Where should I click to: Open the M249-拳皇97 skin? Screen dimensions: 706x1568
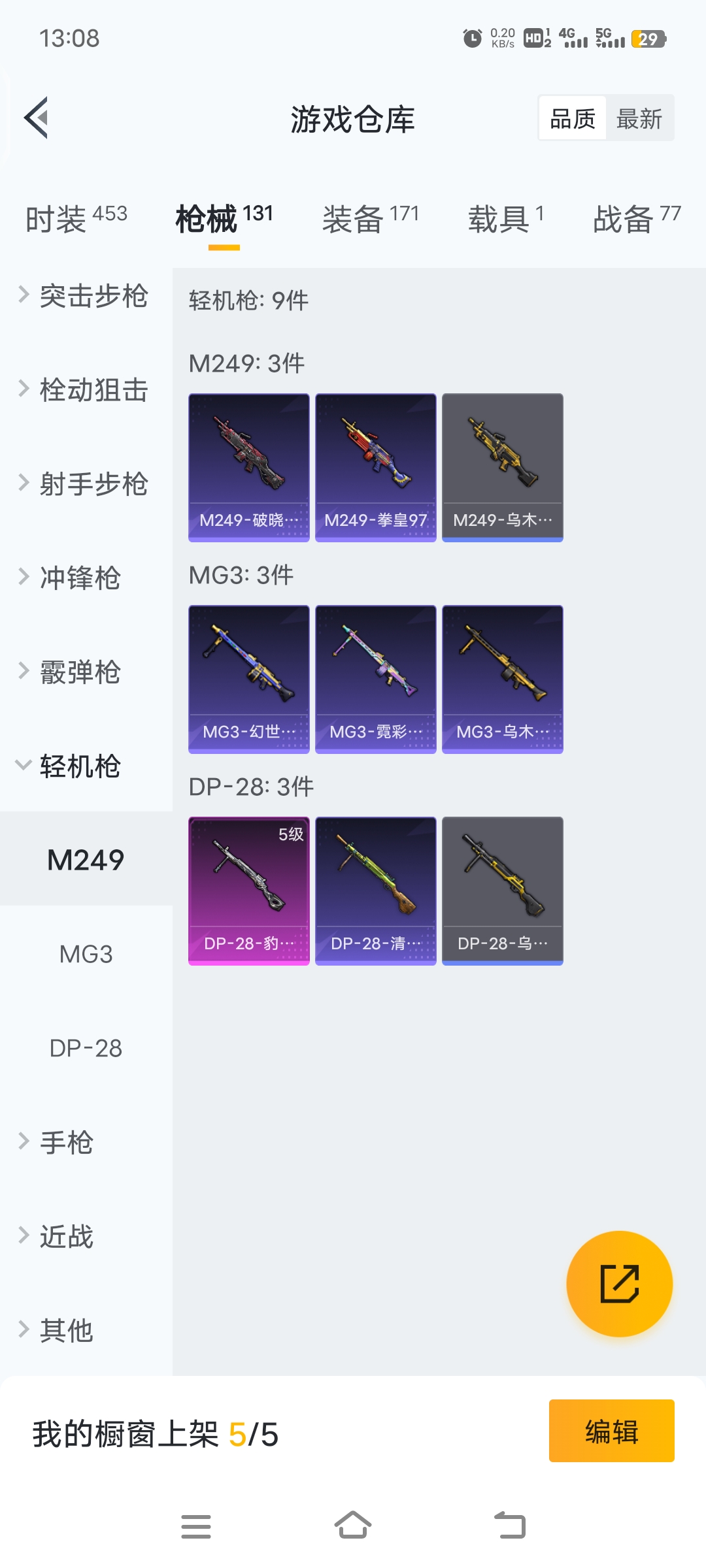click(376, 467)
